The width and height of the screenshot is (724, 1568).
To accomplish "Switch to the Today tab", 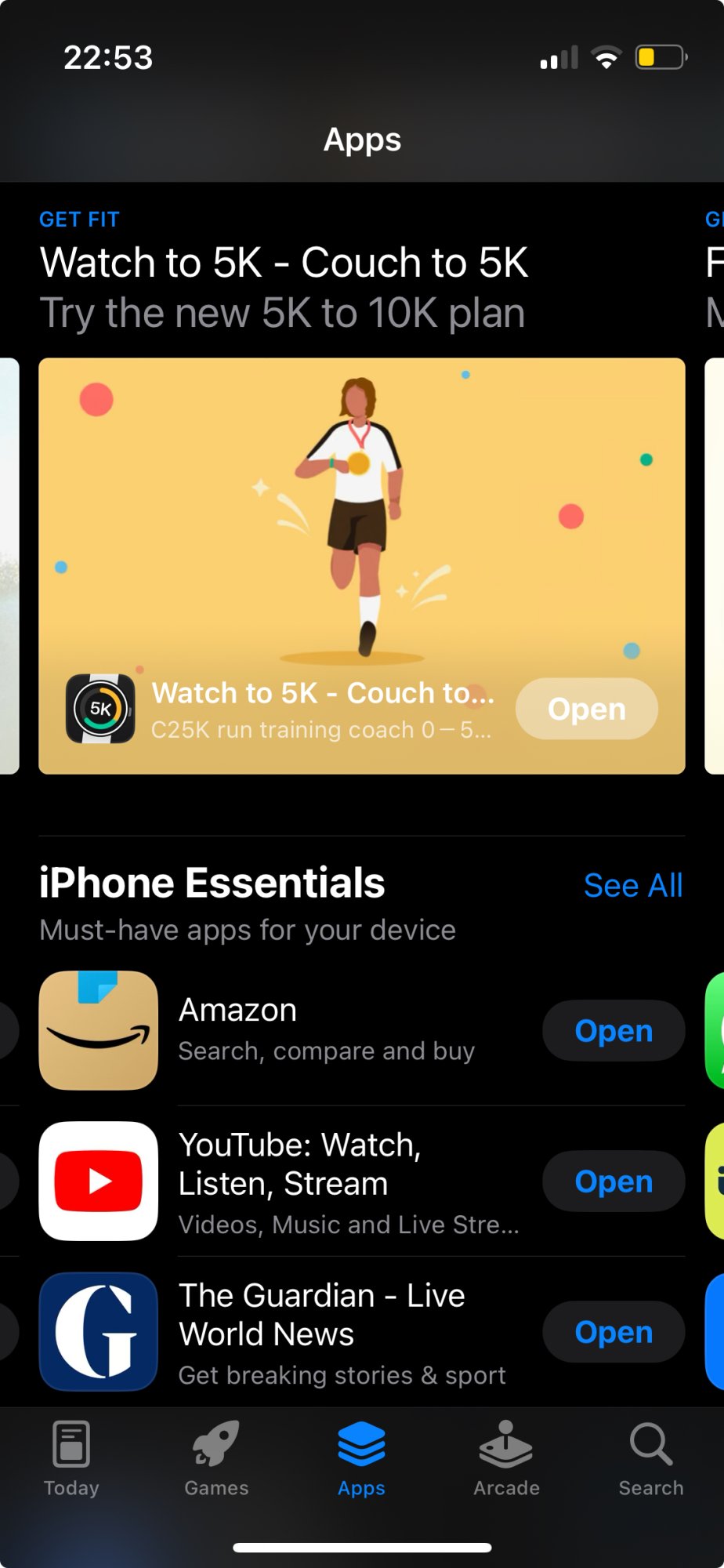I will click(x=71, y=1459).
